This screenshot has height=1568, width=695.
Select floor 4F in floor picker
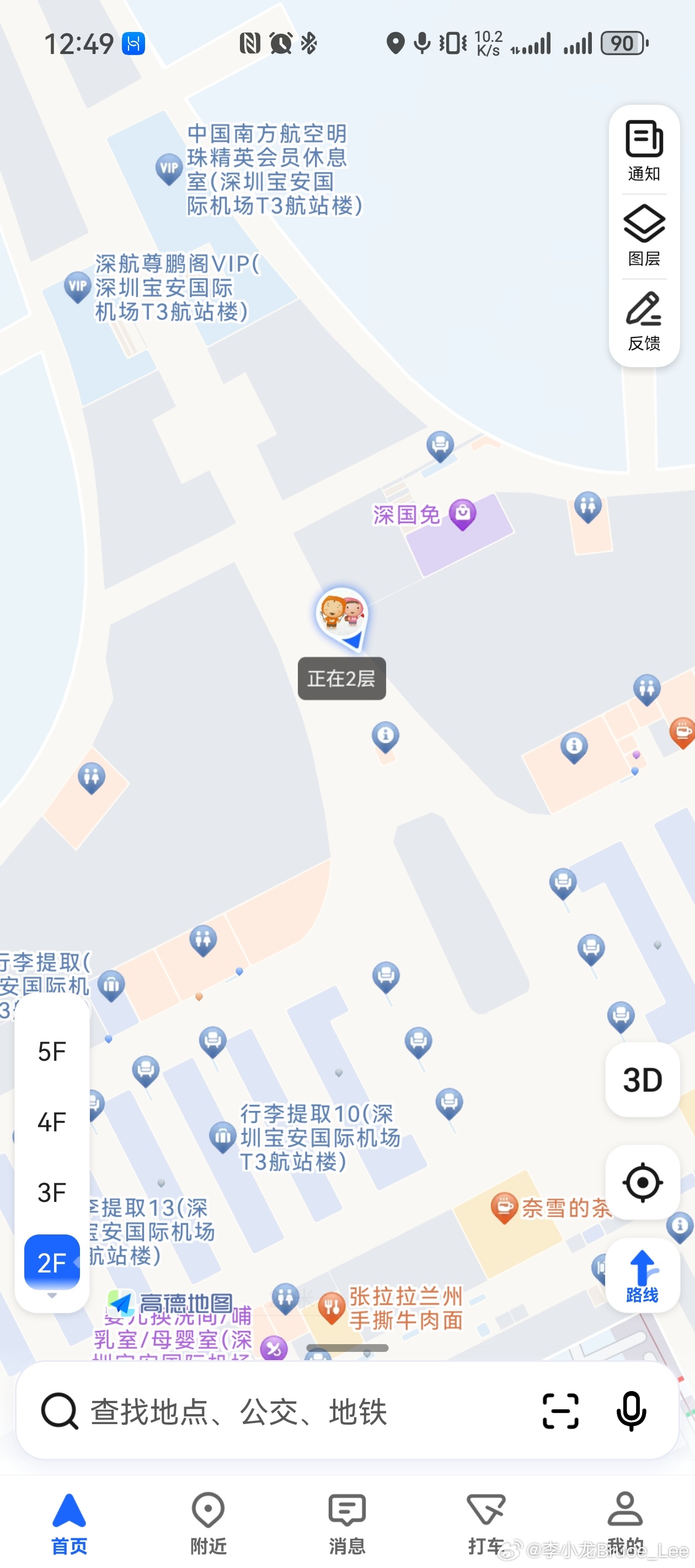[51, 1120]
